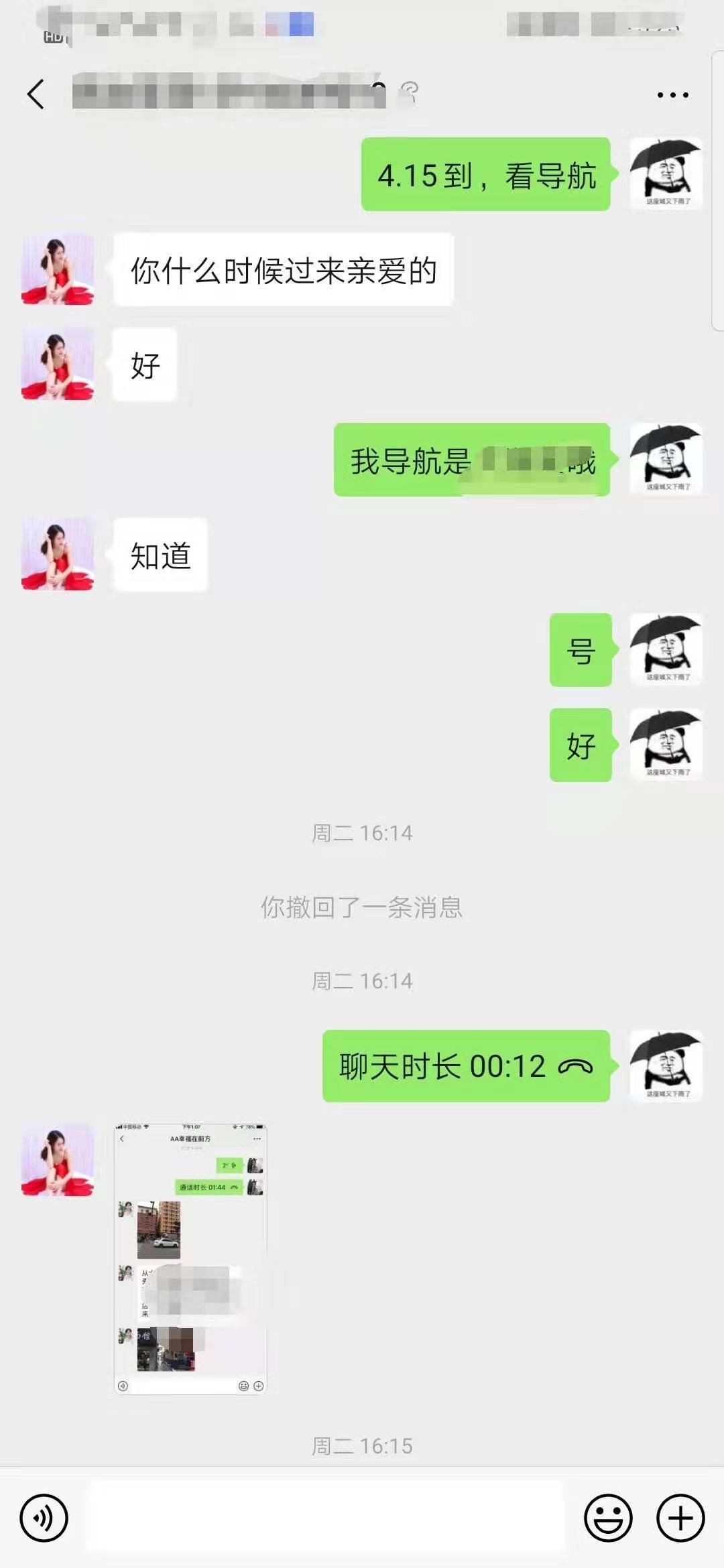Viewport: 724px width, 1568px height.
Task: Open the received screenshot image
Action: point(191,1258)
